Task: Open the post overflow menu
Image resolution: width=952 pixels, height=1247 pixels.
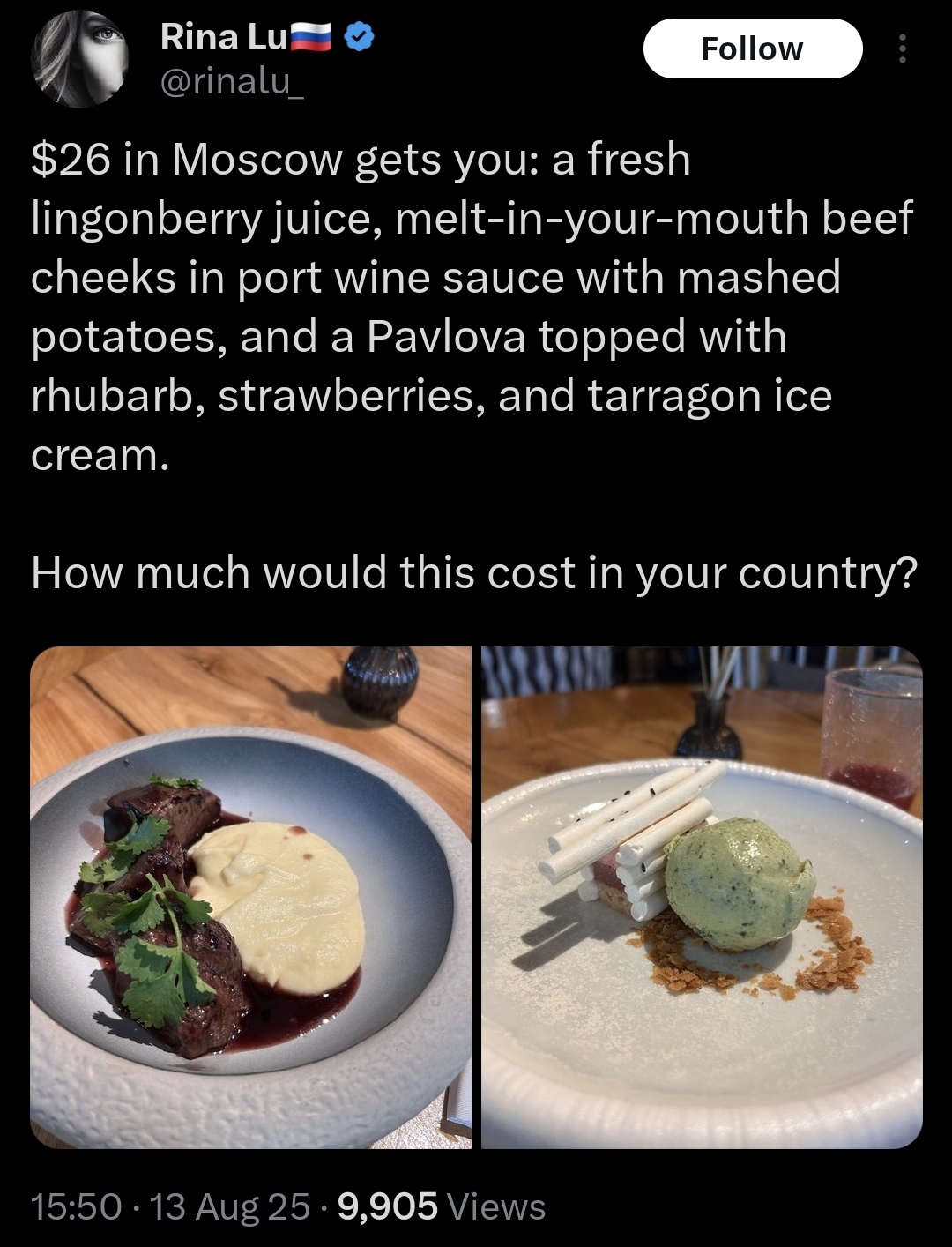Action: pos(902,49)
